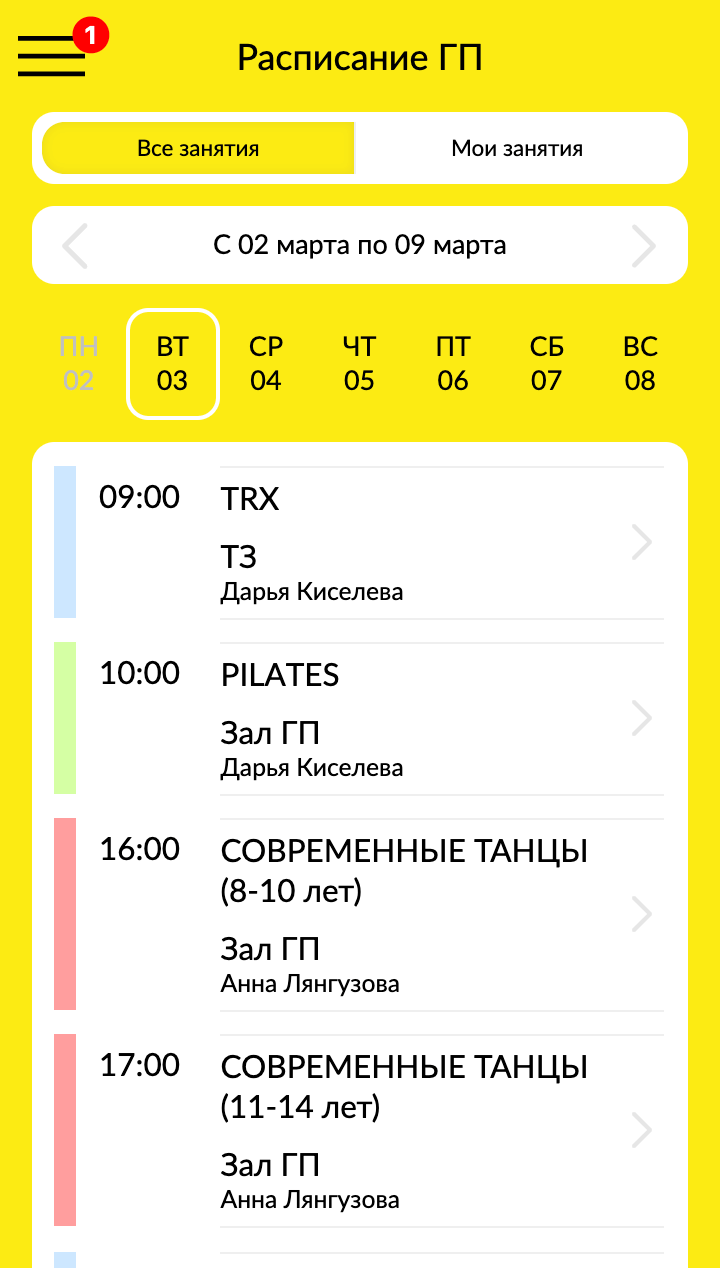Open the 09:00 TRX class
Viewport: 720px width, 1268px height.
click(360, 542)
